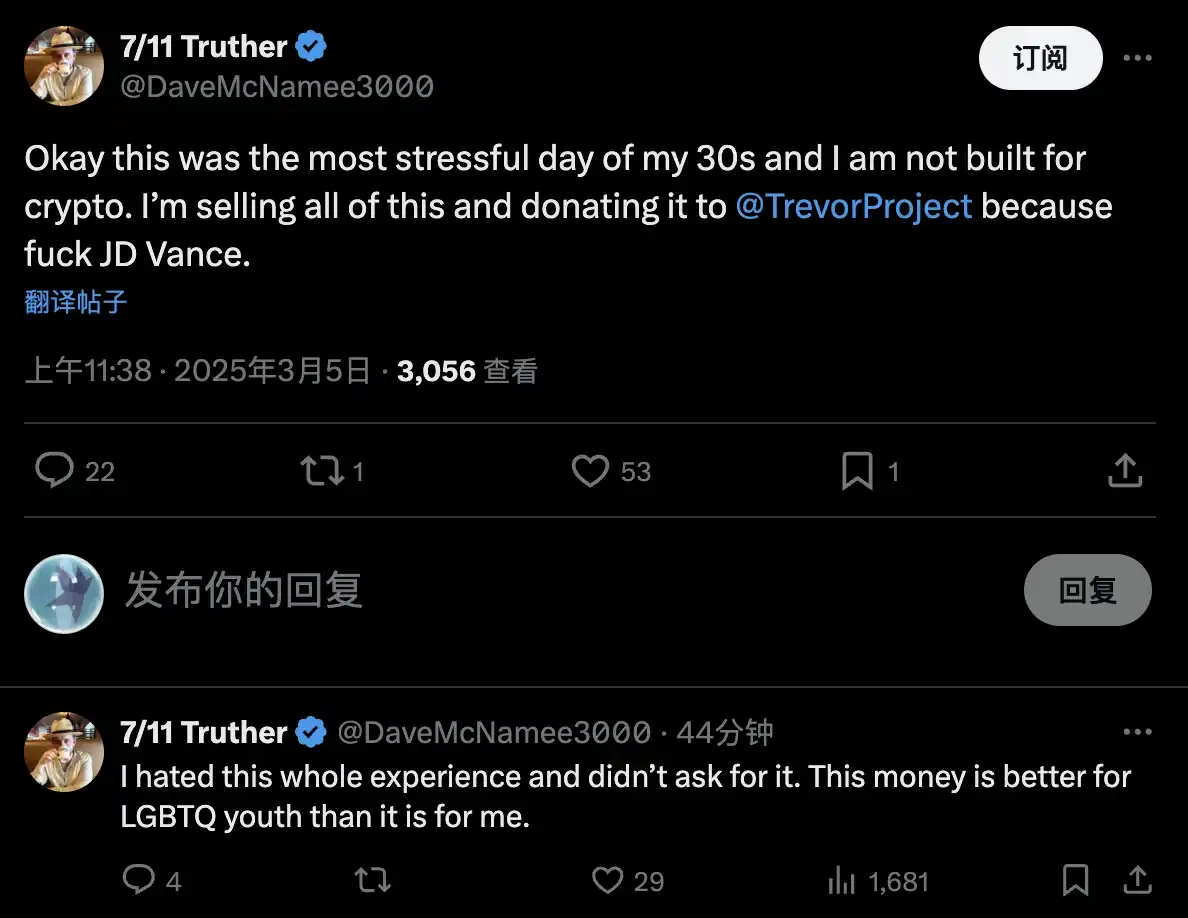Open 7/11 Truther's profile picture atop post
This screenshot has width=1188, height=918.
click(64, 65)
